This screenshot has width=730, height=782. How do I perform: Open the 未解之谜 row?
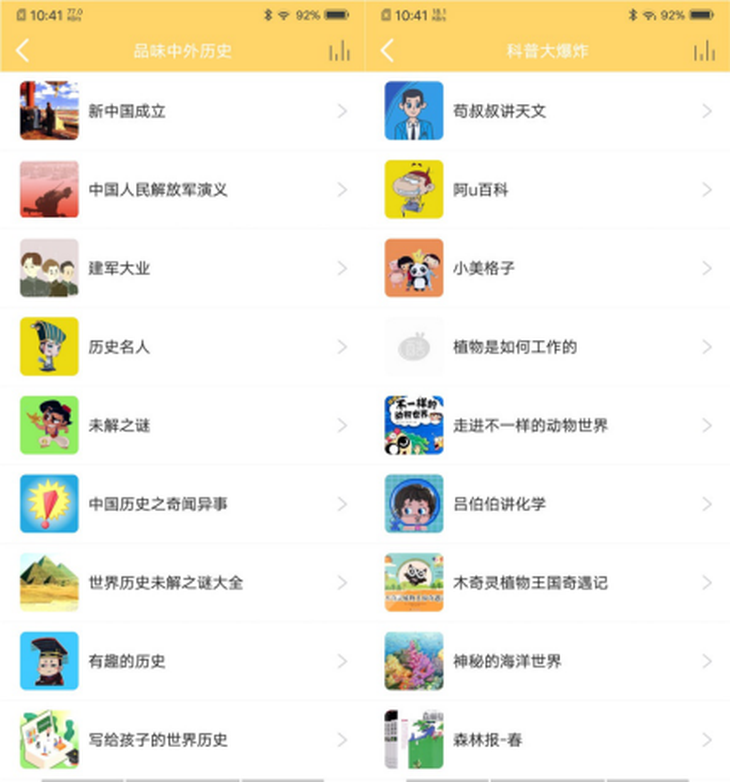[119, 425]
